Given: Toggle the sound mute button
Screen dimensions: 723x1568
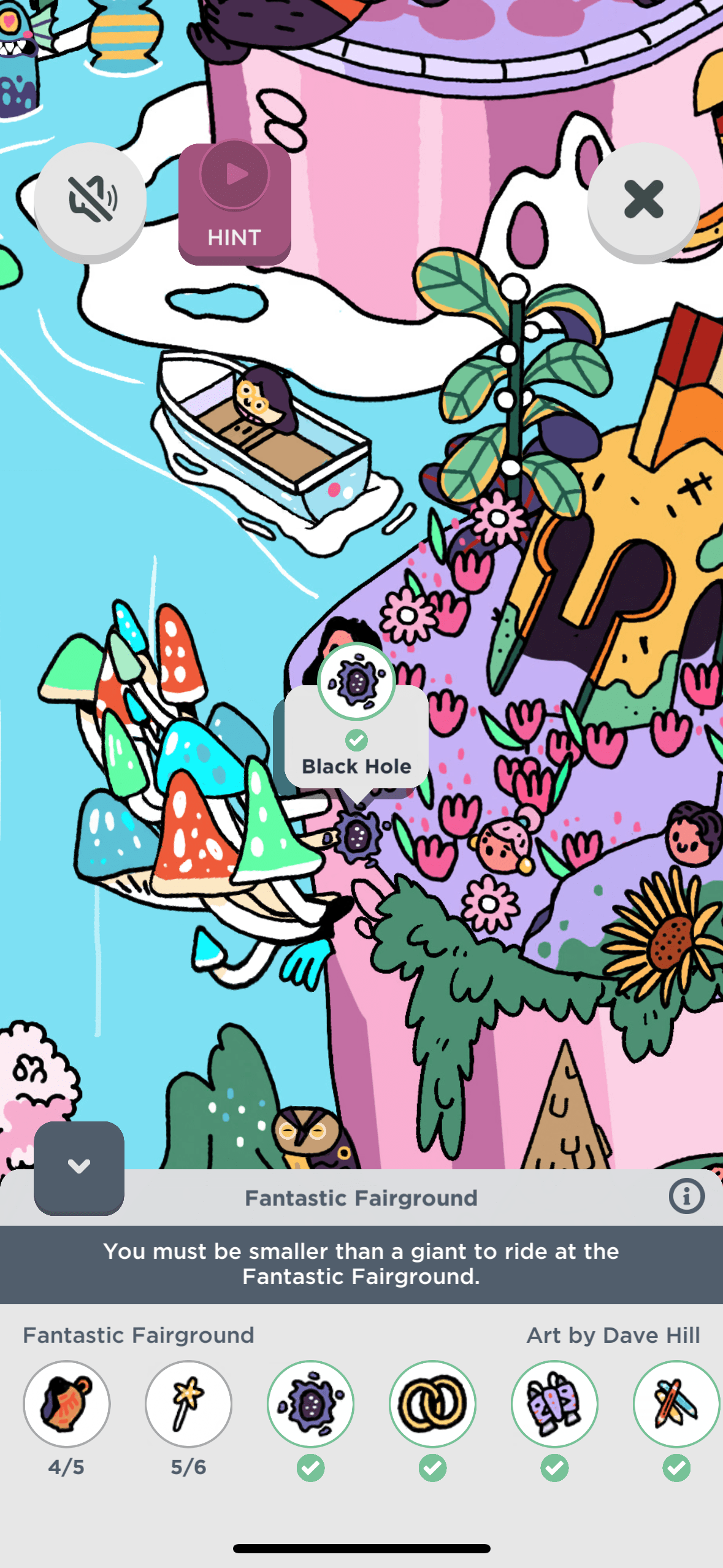Looking at the screenshot, I should click(x=90, y=199).
